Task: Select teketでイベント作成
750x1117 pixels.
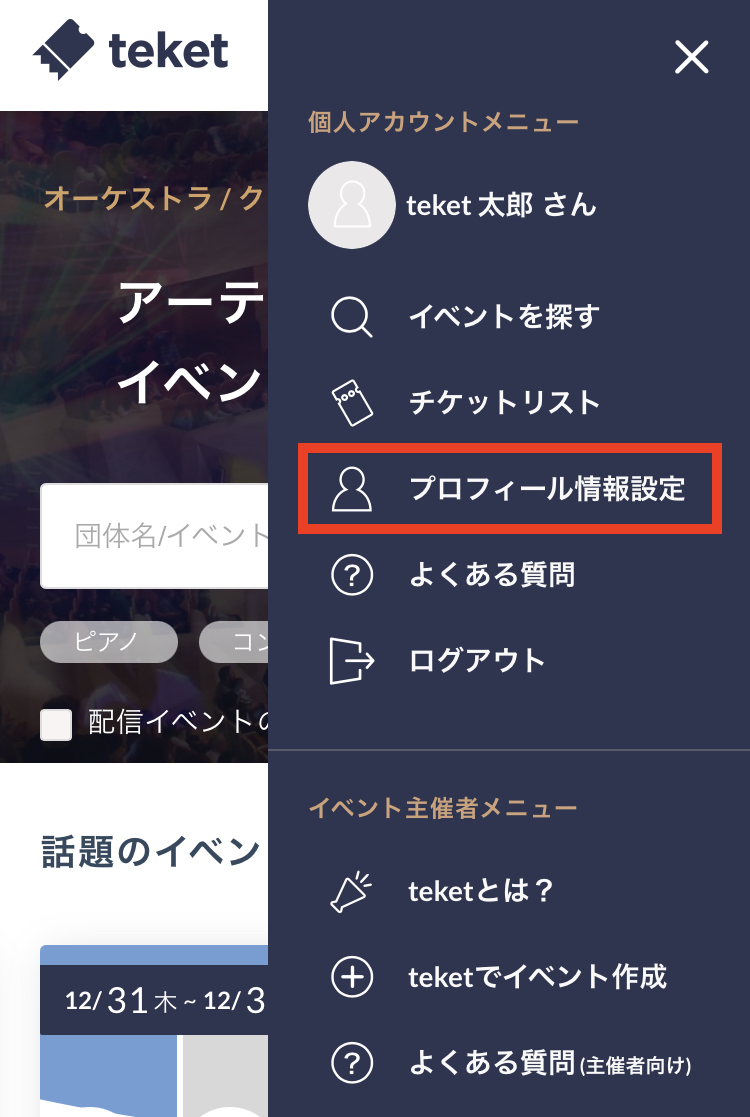Action: pos(537,977)
